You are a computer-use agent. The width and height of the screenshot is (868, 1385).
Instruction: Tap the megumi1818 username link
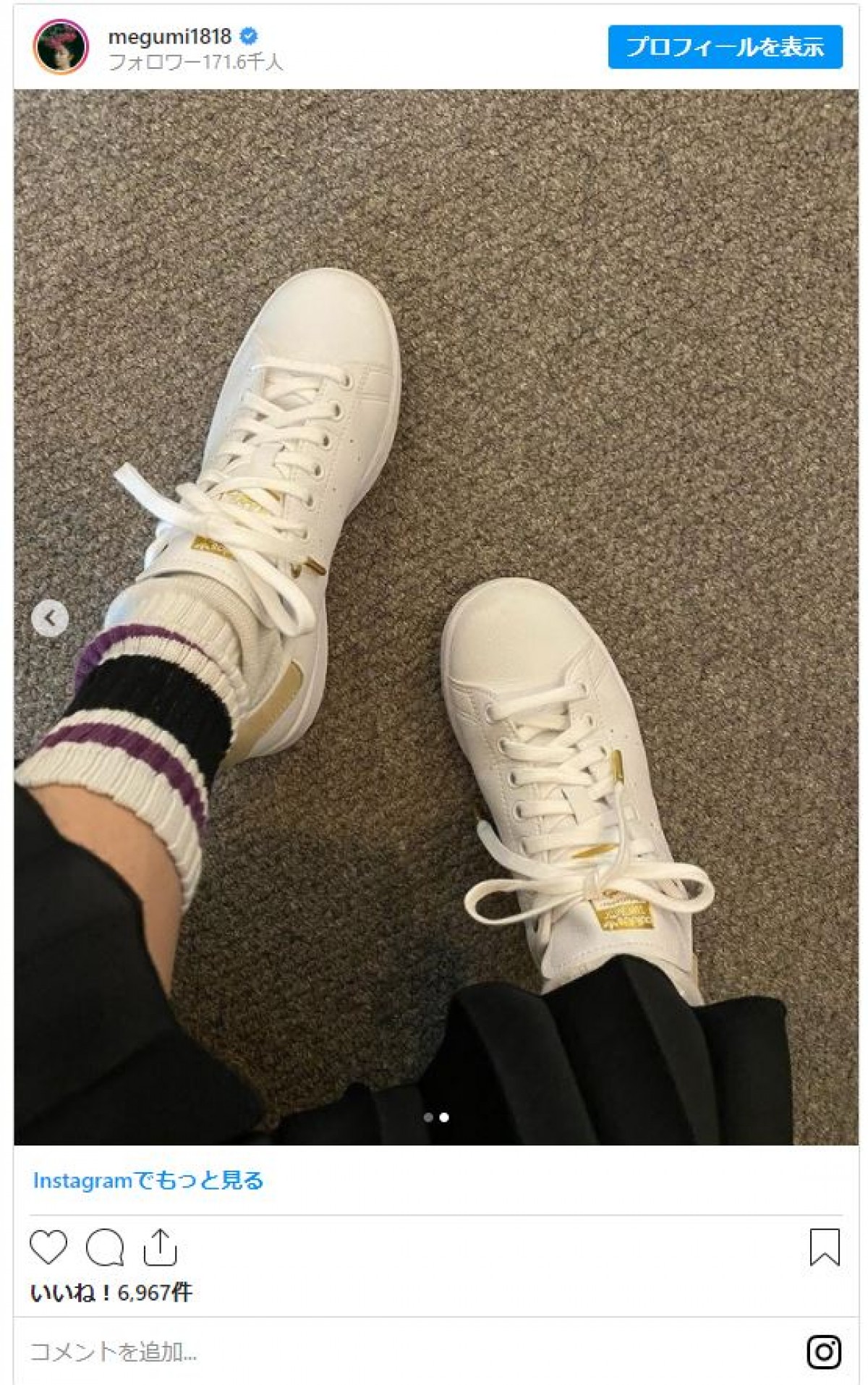169,36
